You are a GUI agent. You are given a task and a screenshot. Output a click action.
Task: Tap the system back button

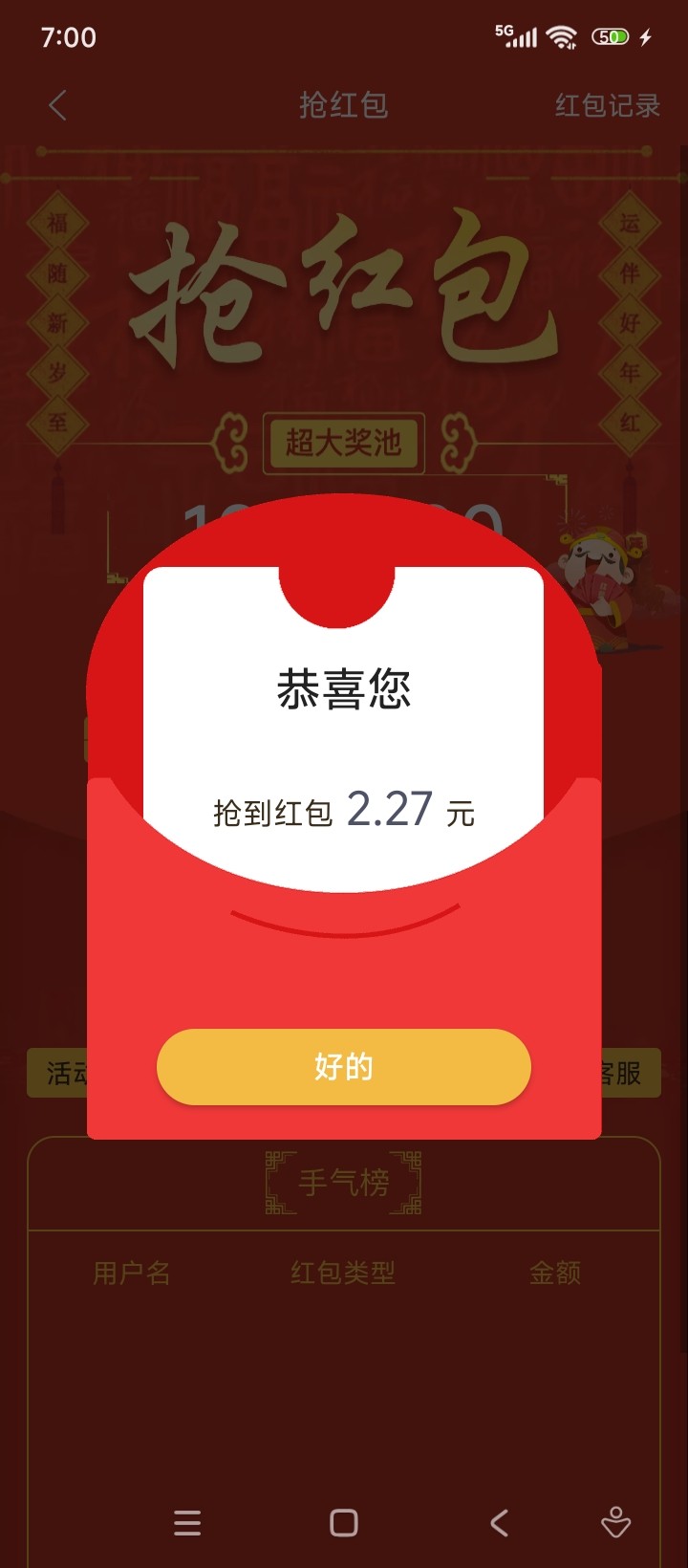click(x=499, y=1523)
